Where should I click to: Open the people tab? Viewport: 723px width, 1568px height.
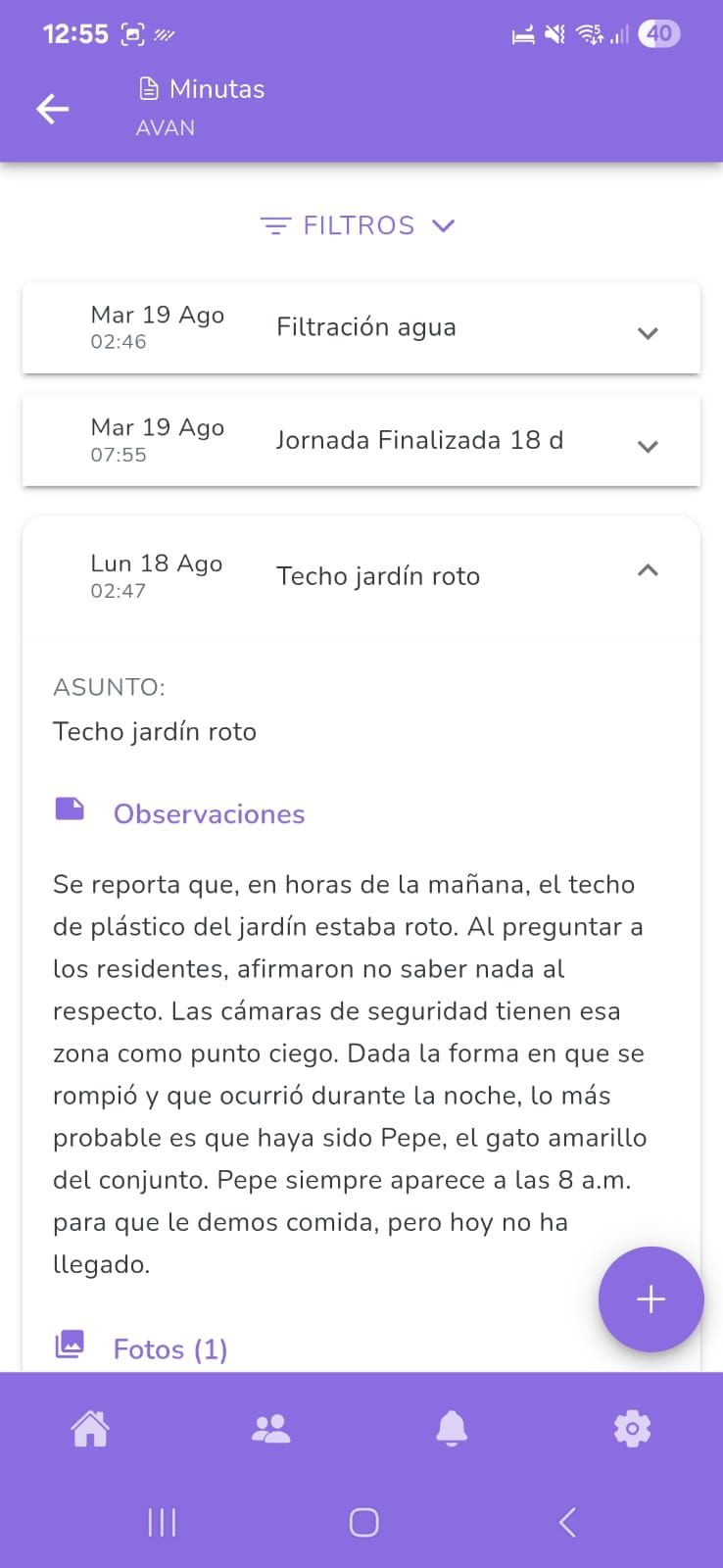coord(271,1429)
